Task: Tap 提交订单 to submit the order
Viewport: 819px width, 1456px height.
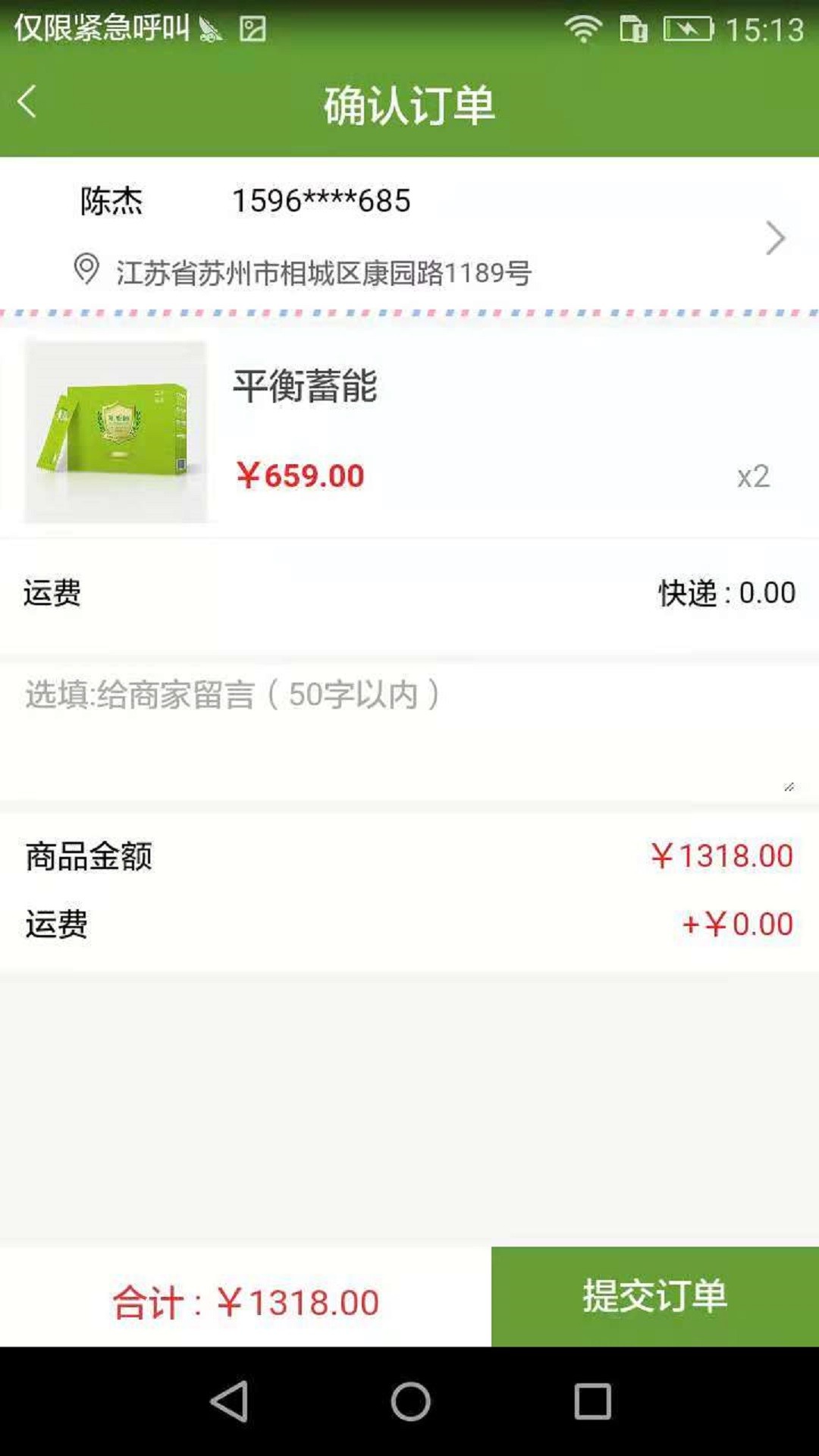Action: (x=655, y=1296)
